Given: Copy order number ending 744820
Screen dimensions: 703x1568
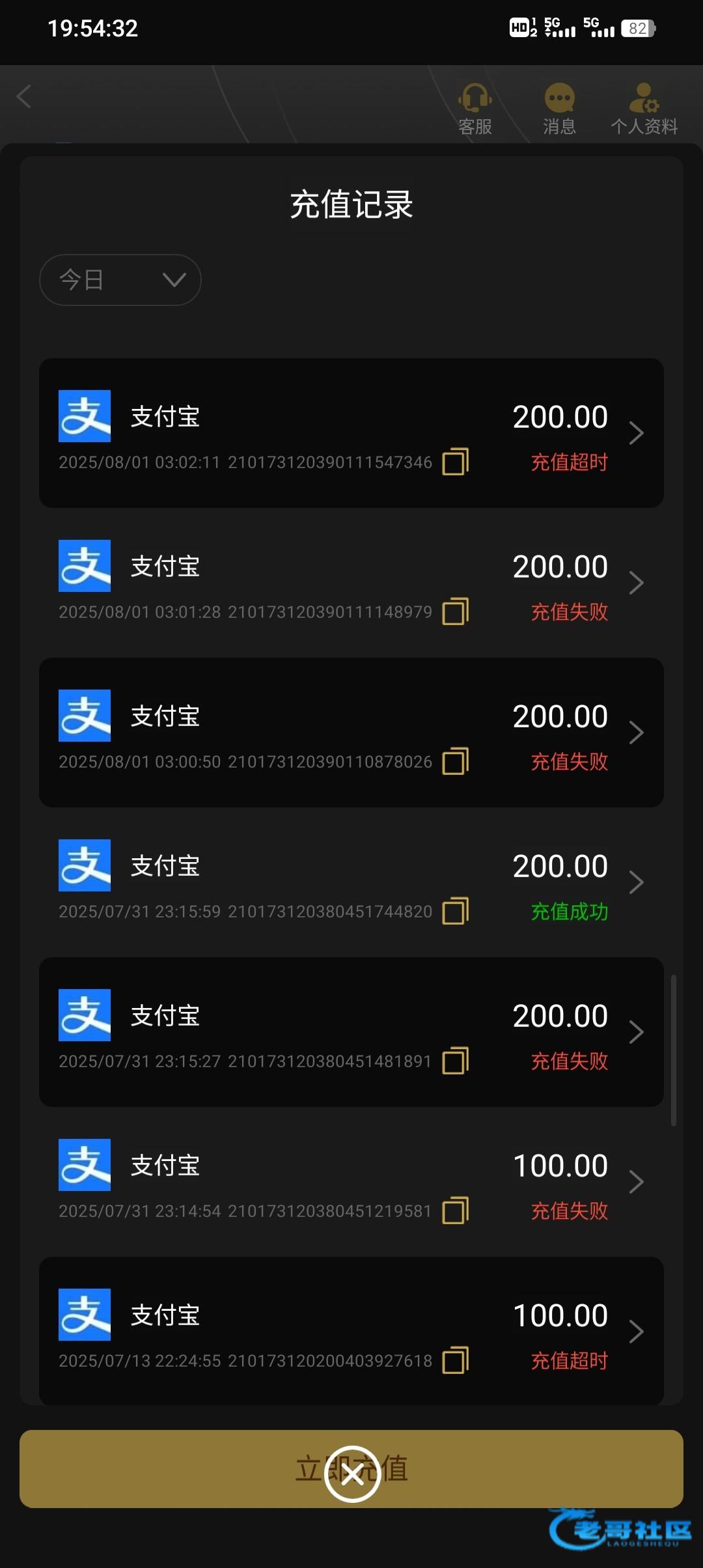Looking at the screenshot, I should click(x=456, y=911).
